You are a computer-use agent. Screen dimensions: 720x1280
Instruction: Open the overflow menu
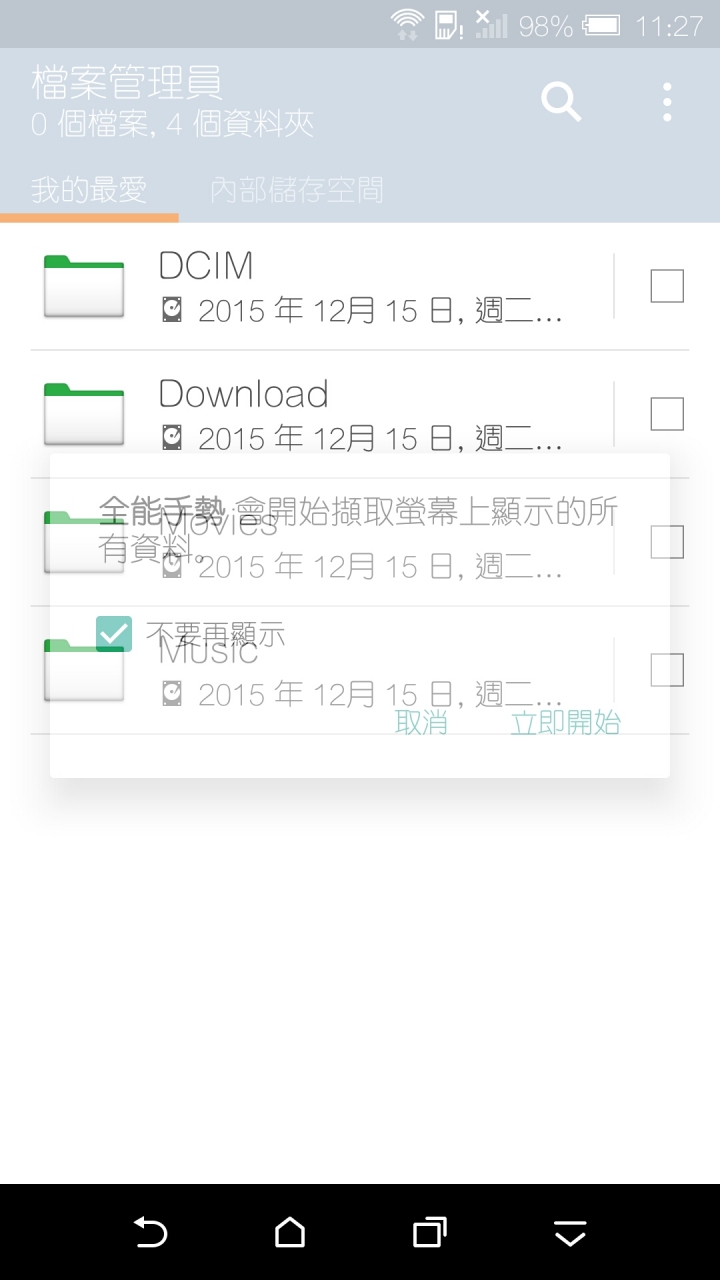coord(667,102)
